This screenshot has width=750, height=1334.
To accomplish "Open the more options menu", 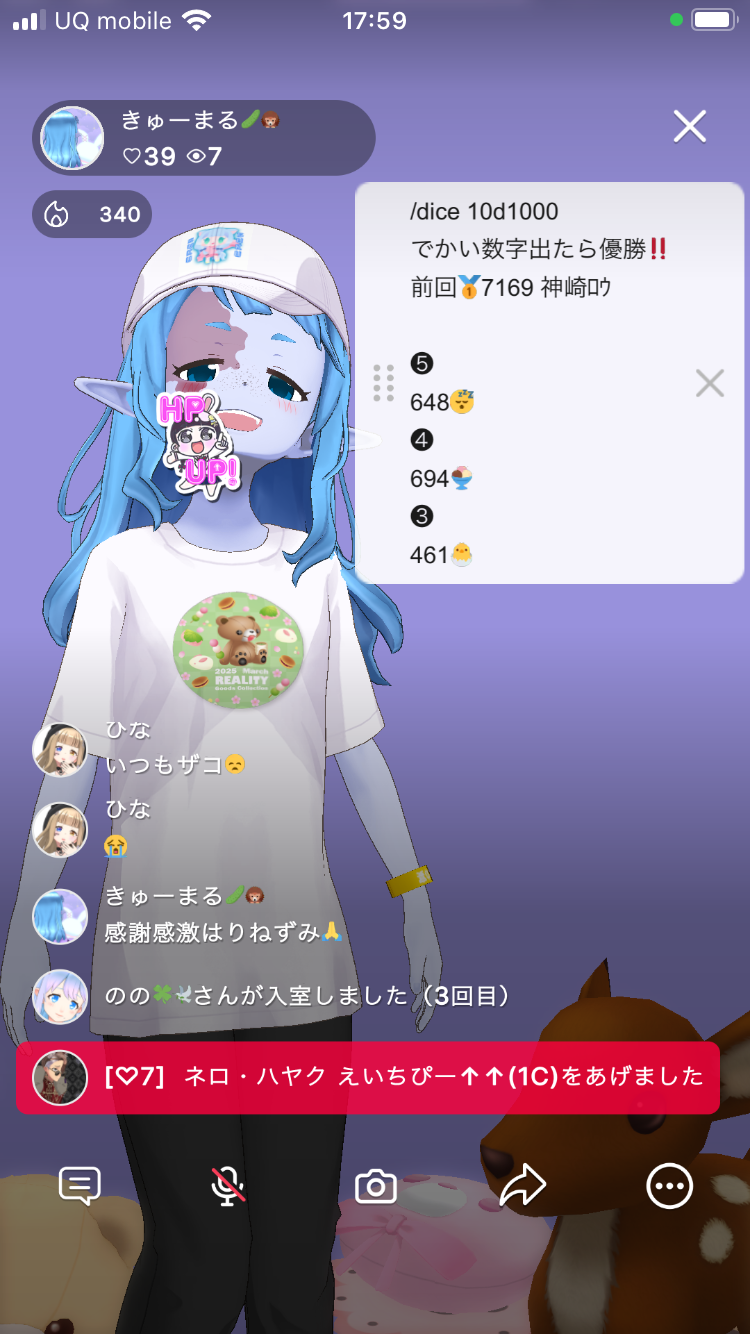I will tap(669, 1186).
